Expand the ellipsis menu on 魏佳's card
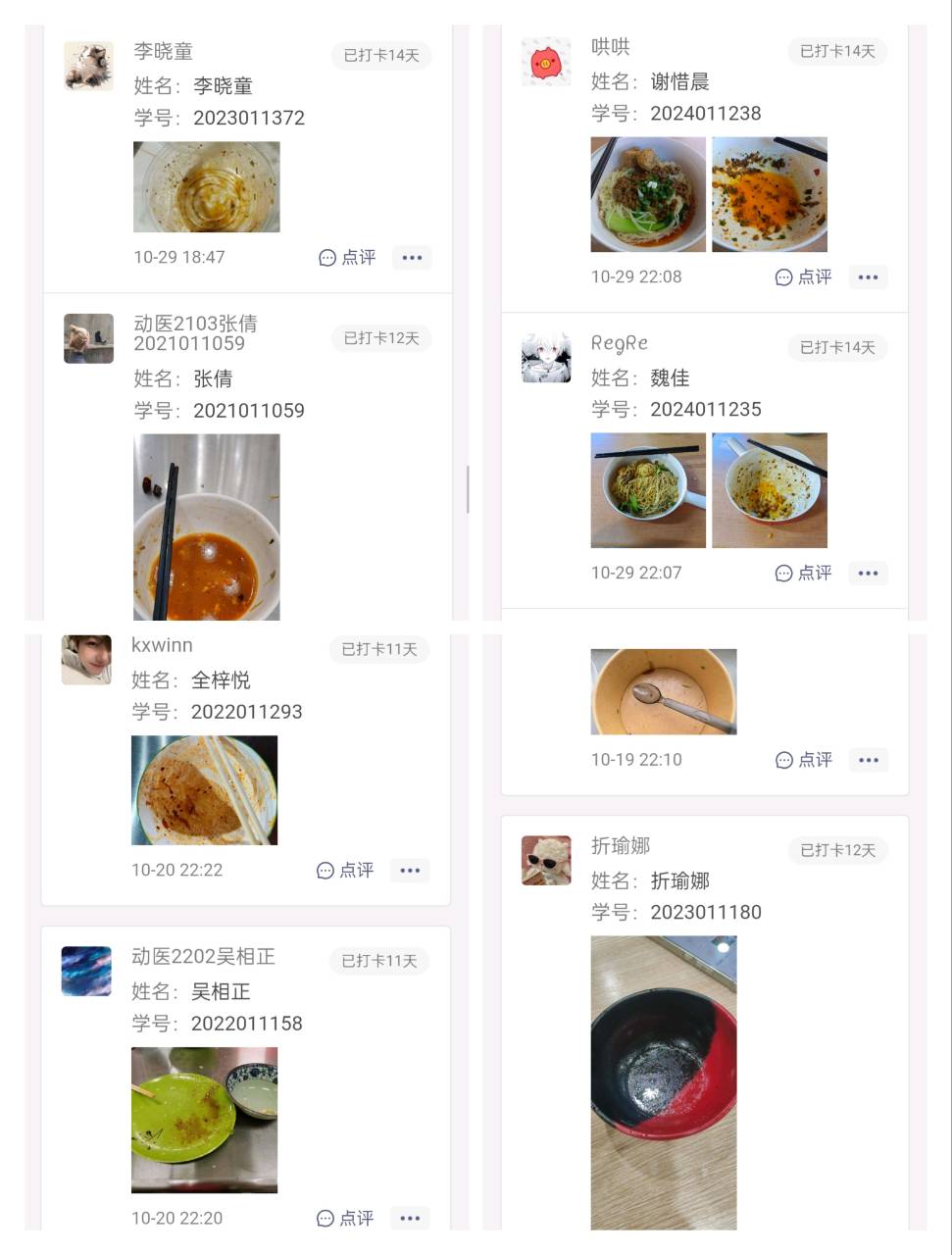 click(x=867, y=574)
